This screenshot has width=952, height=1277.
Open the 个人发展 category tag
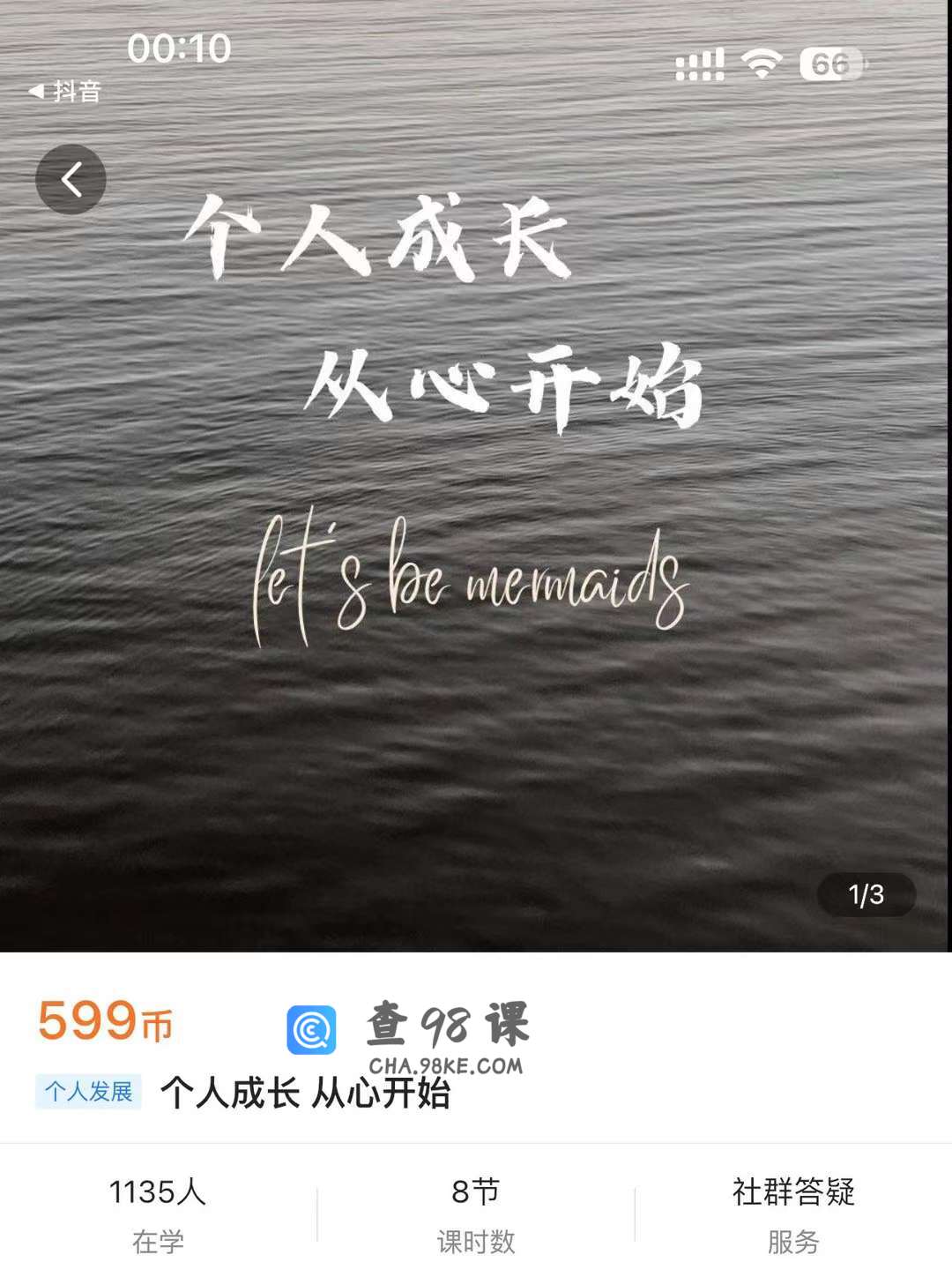pos(88,1092)
